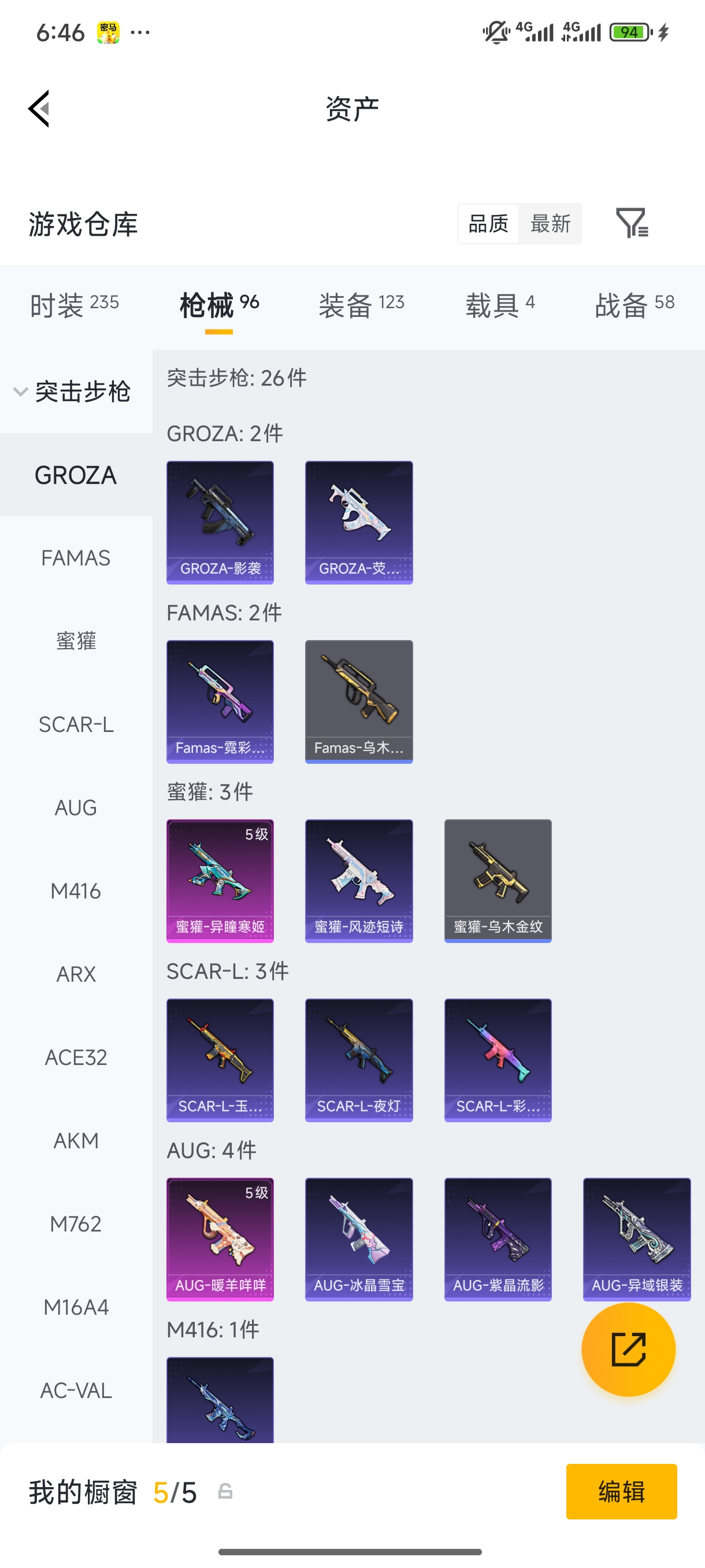Switch to the 载具 tab
Image resolution: width=705 pixels, height=1568 pixels.
click(x=500, y=304)
